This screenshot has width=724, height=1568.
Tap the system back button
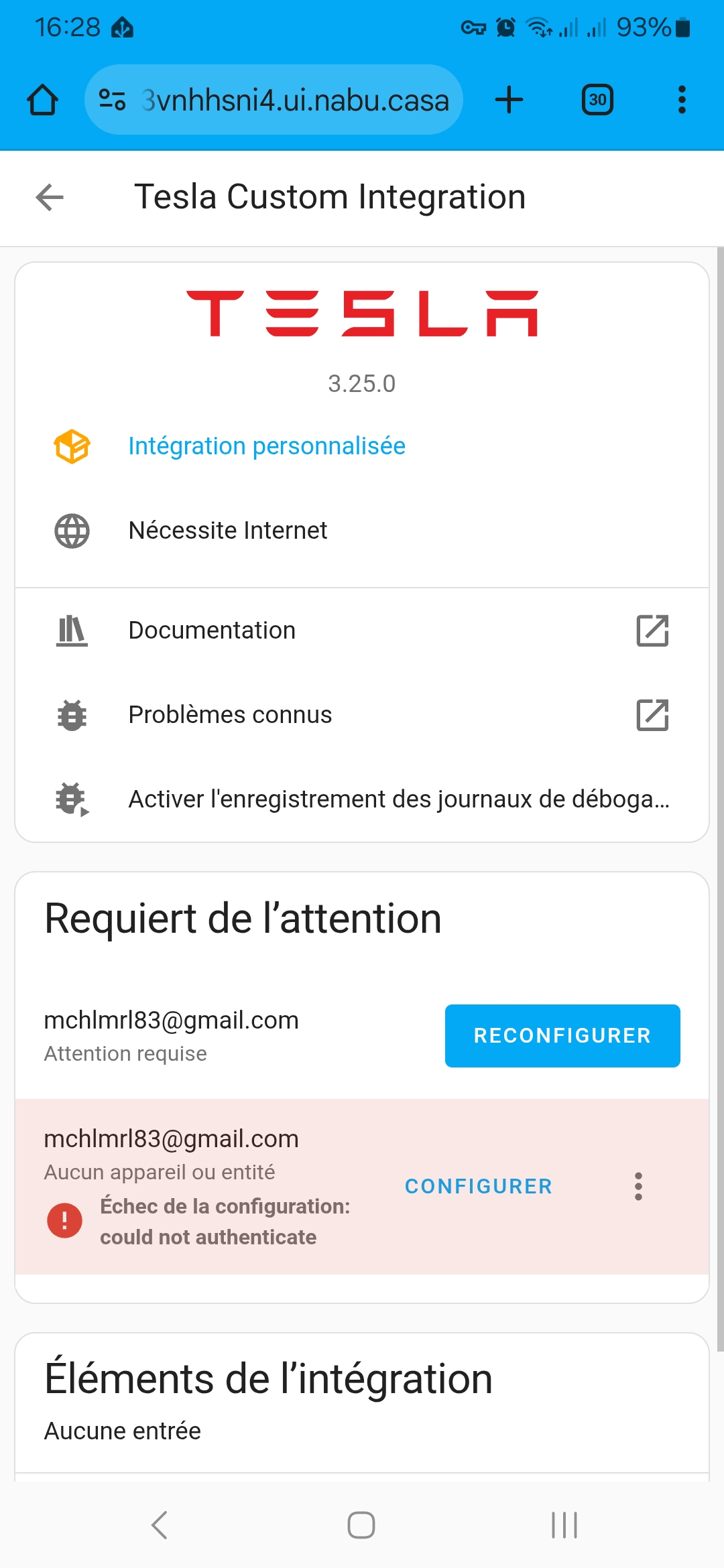[160, 1525]
